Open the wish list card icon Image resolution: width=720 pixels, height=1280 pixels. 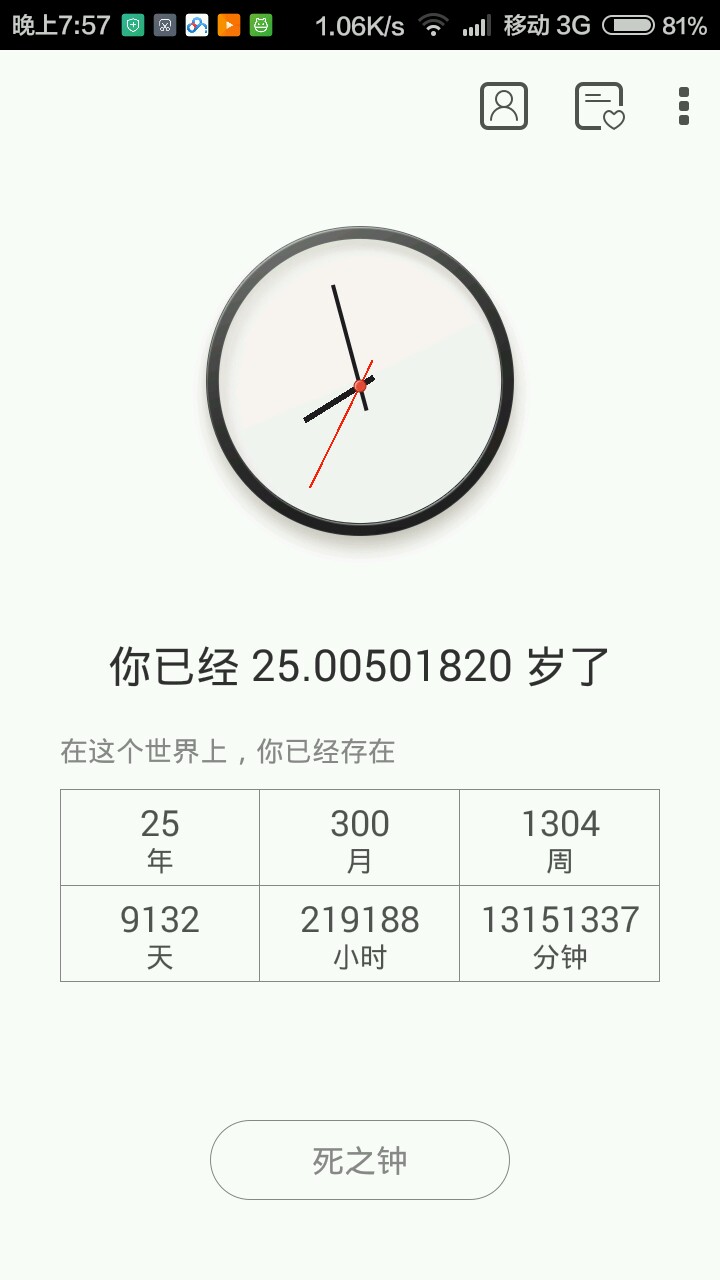599,106
